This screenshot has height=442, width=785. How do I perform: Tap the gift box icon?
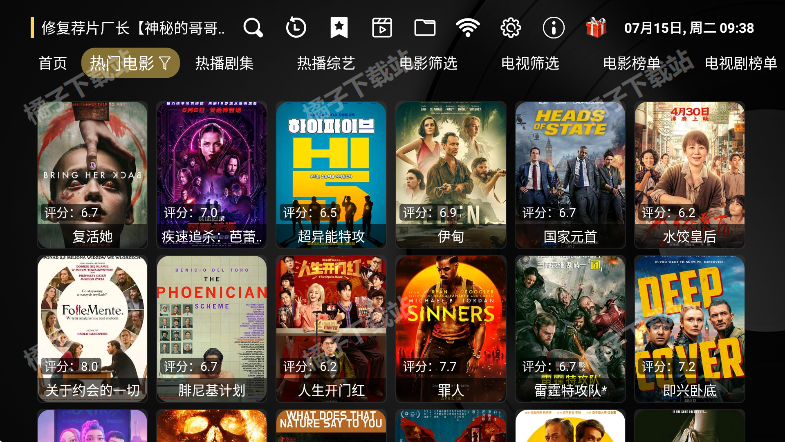596,28
